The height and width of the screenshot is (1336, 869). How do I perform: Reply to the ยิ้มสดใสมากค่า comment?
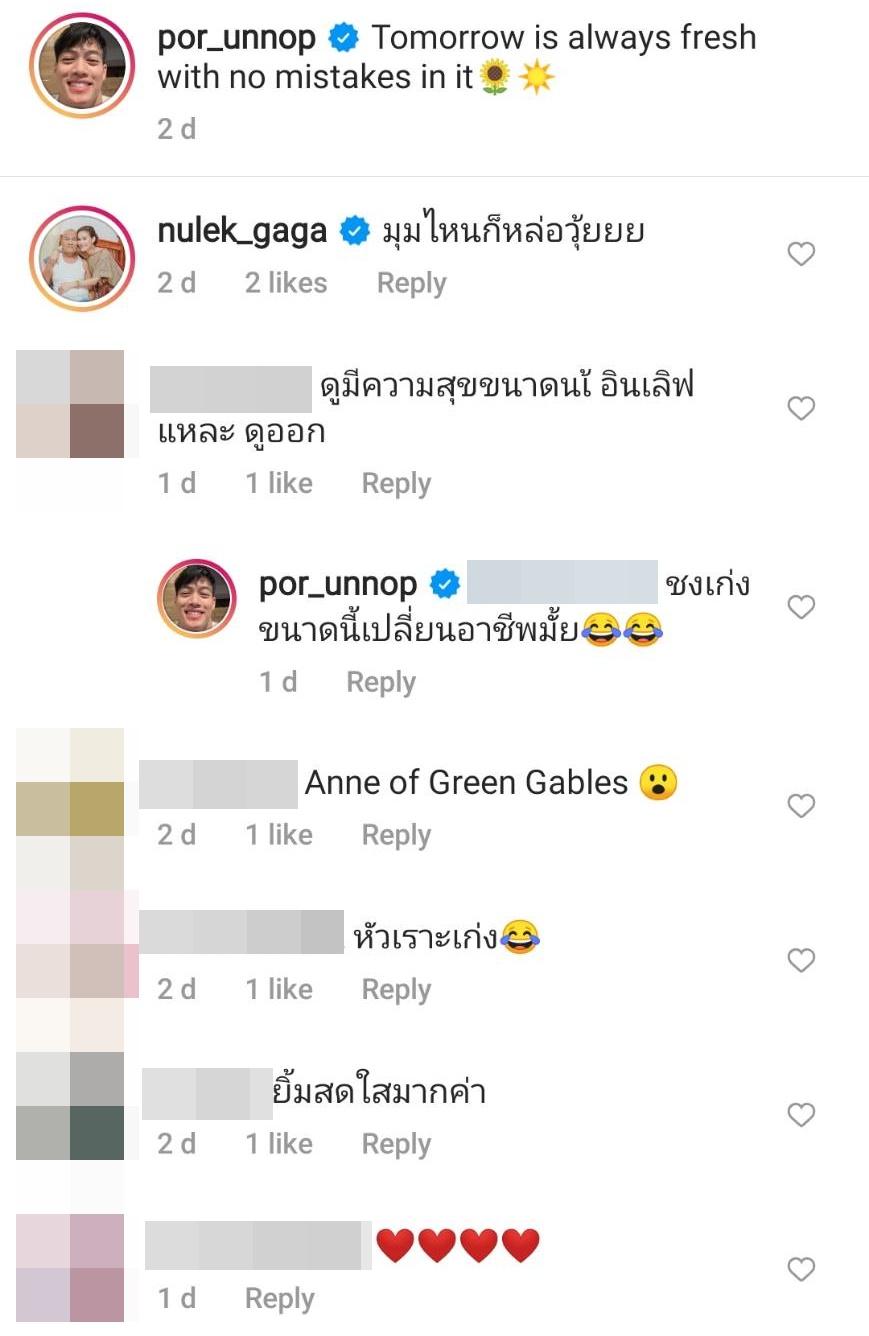coord(396,1144)
